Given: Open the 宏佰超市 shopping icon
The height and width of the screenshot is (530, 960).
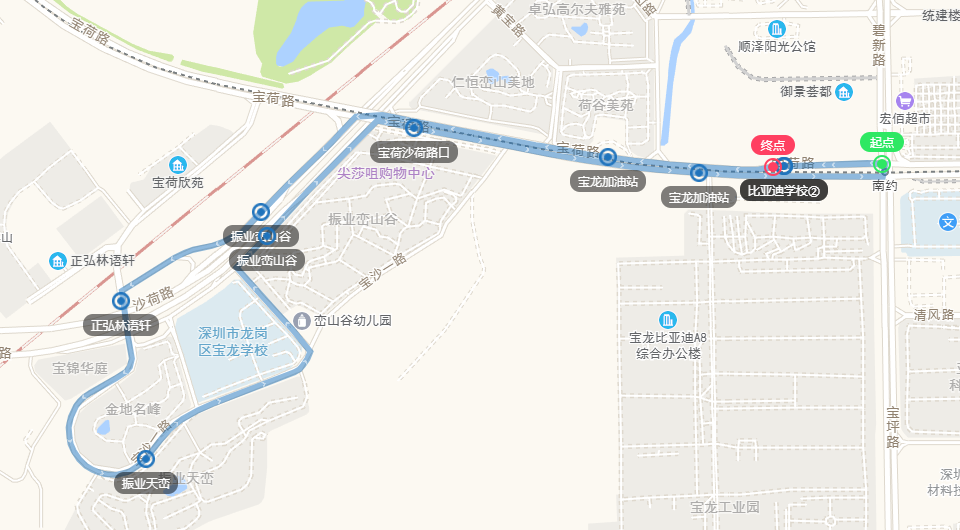Looking at the screenshot, I should (x=905, y=100).
